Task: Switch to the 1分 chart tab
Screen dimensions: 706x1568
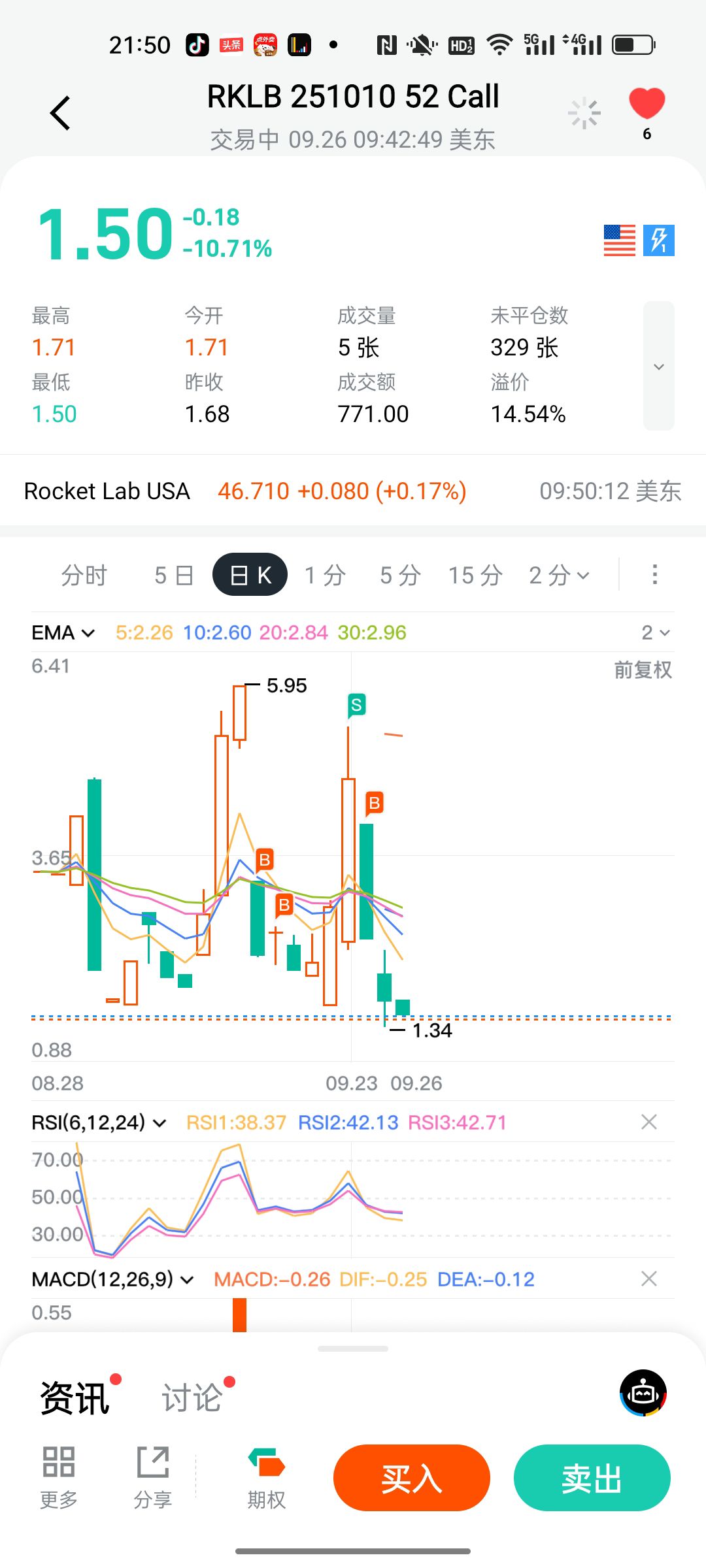Action: pyautogui.click(x=325, y=576)
